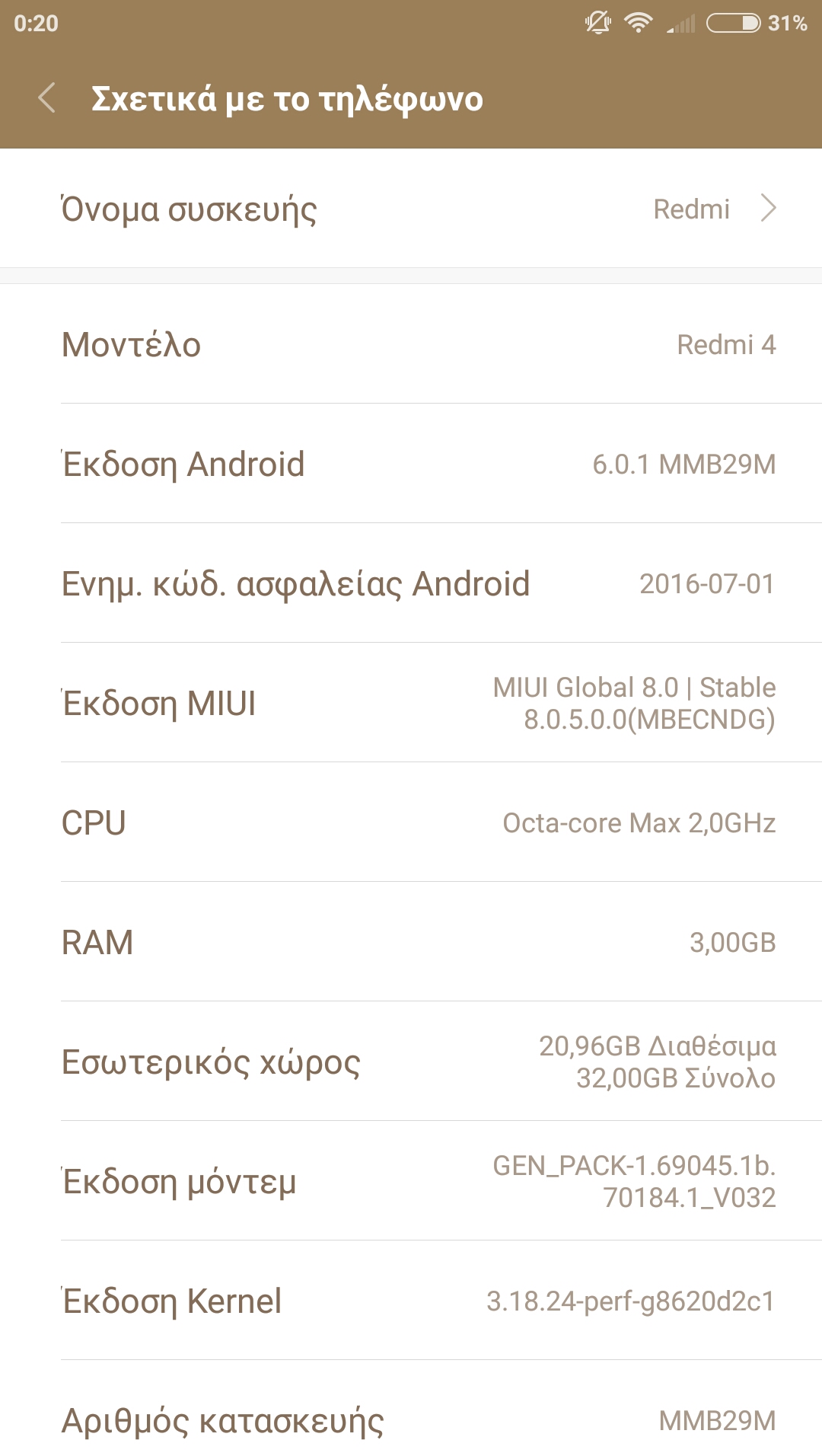This screenshot has height=1456, width=822.
Task: Select the RAM row
Action: (x=411, y=942)
